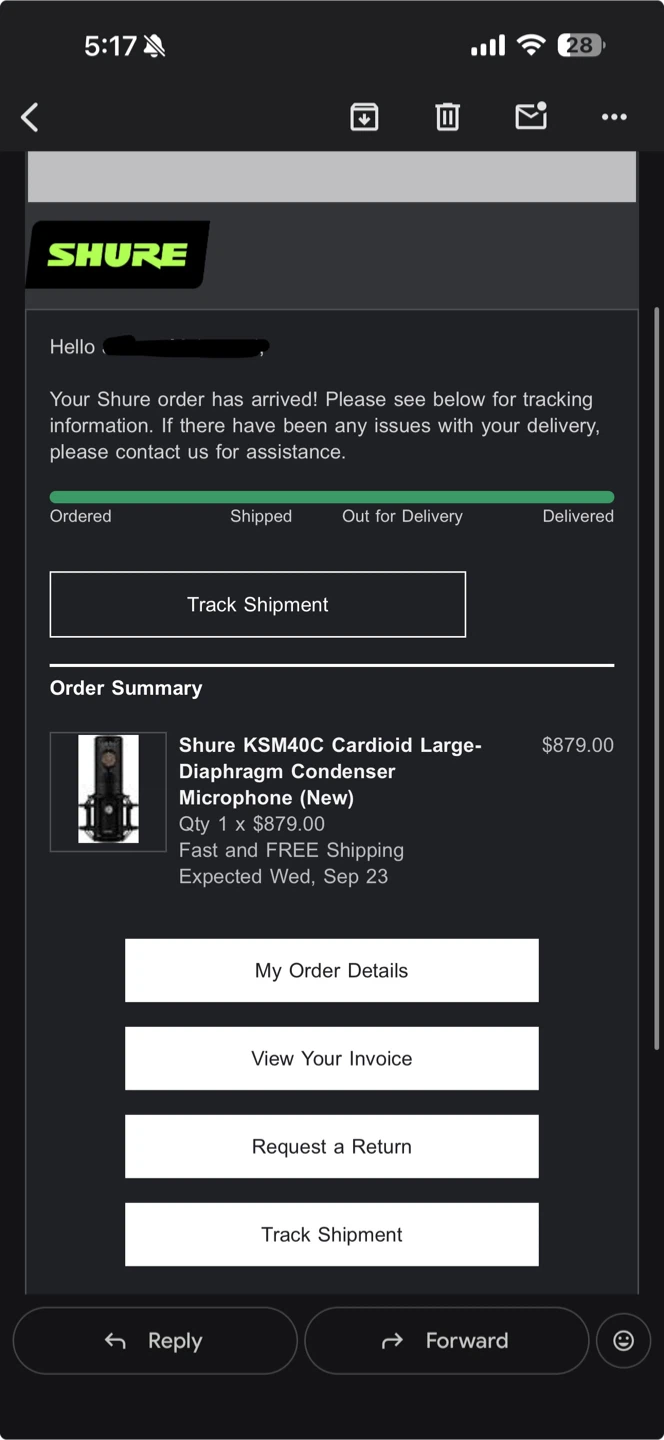This screenshot has width=664, height=1440.
Task: Open My Order Details
Action: 332,970
